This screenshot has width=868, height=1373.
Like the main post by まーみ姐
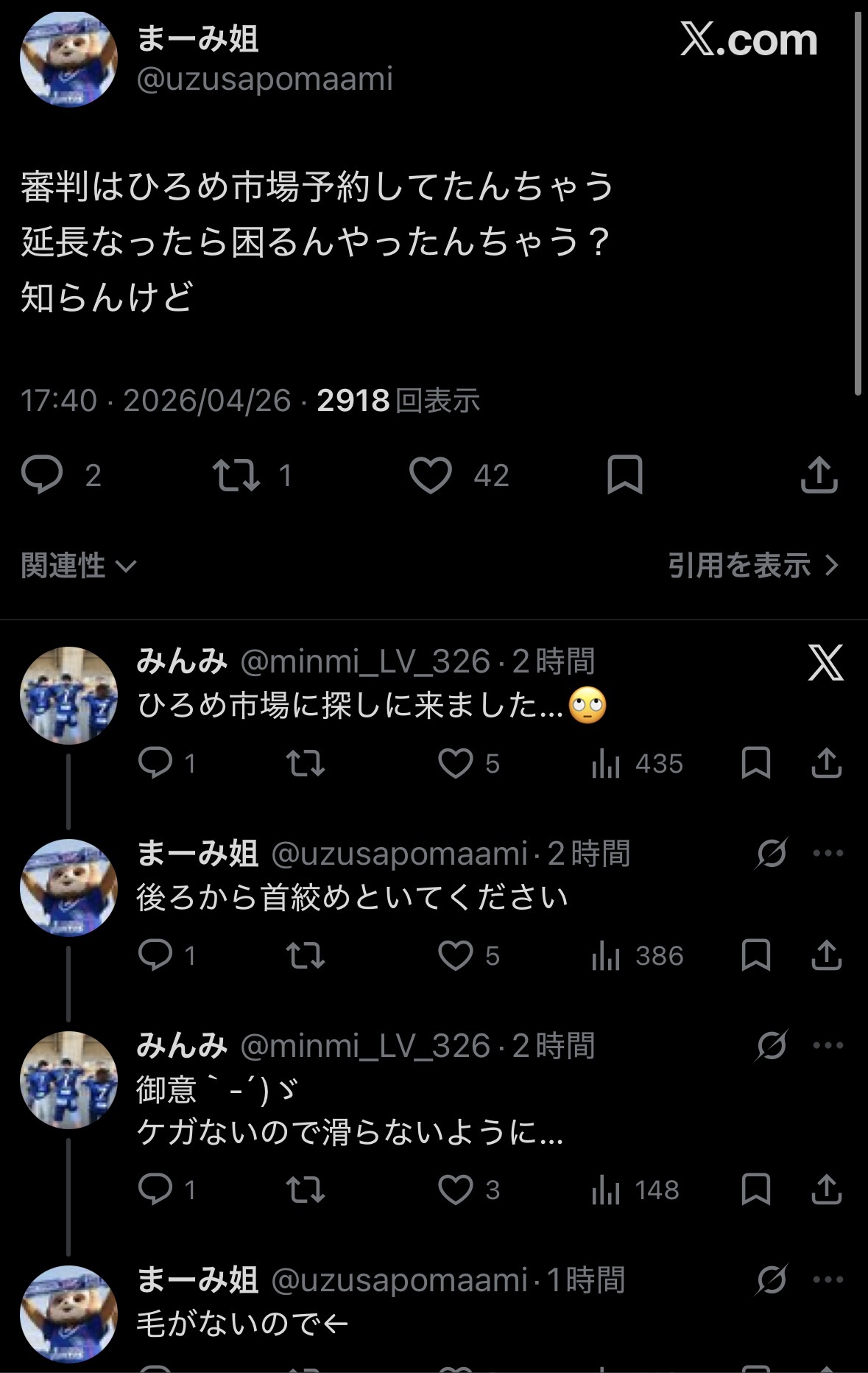click(431, 475)
